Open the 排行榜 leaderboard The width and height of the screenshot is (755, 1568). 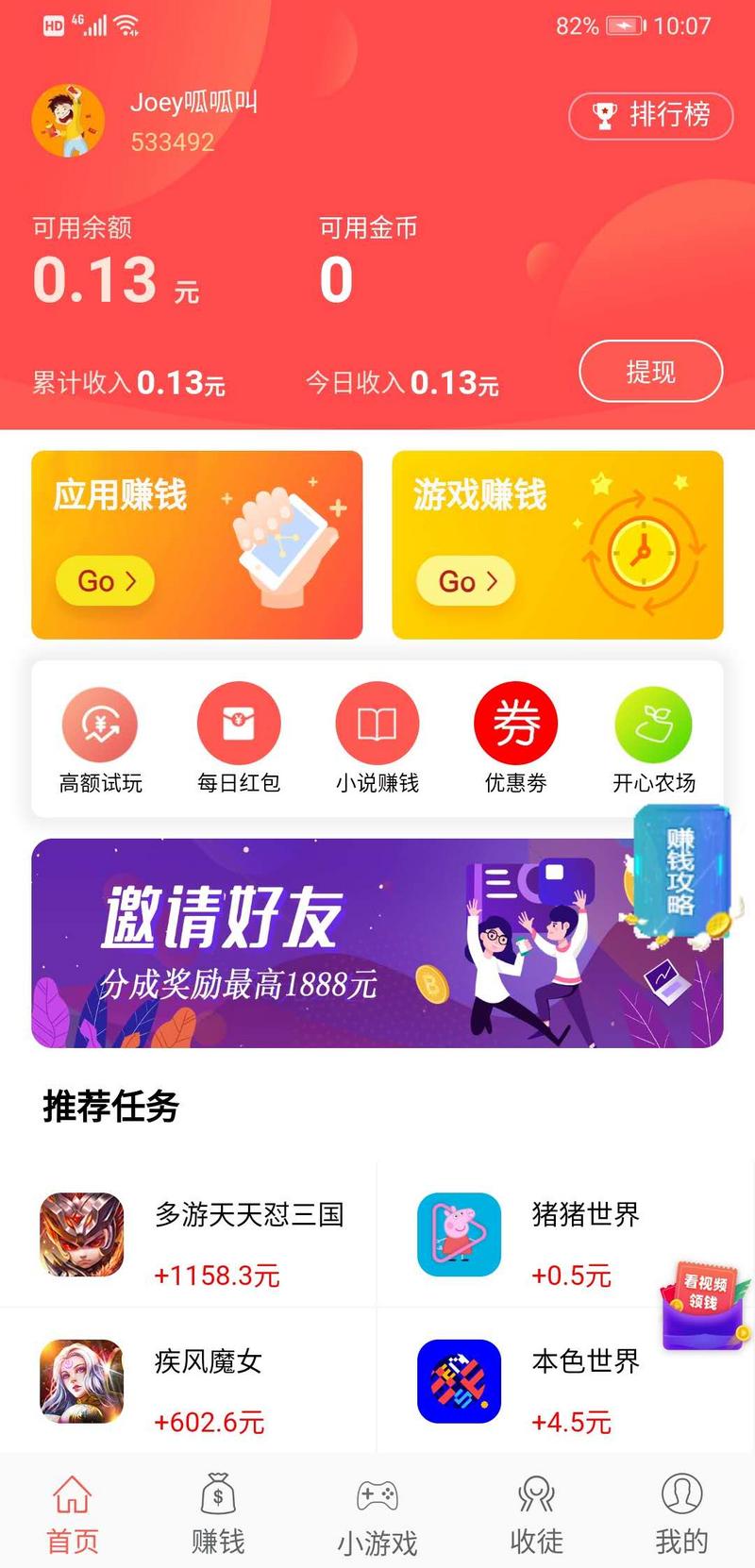[x=650, y=115]
